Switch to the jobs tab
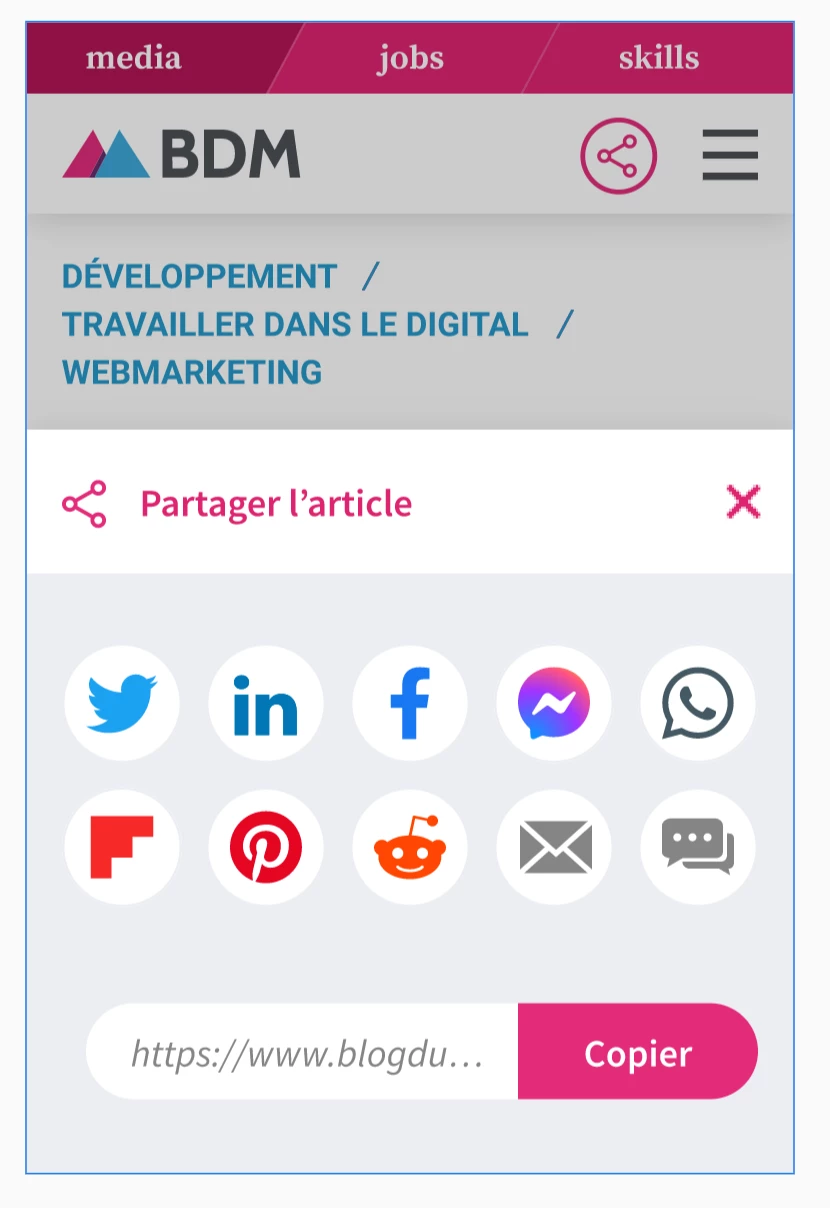This screenshot has height=1208, width=830. [410, 58]
